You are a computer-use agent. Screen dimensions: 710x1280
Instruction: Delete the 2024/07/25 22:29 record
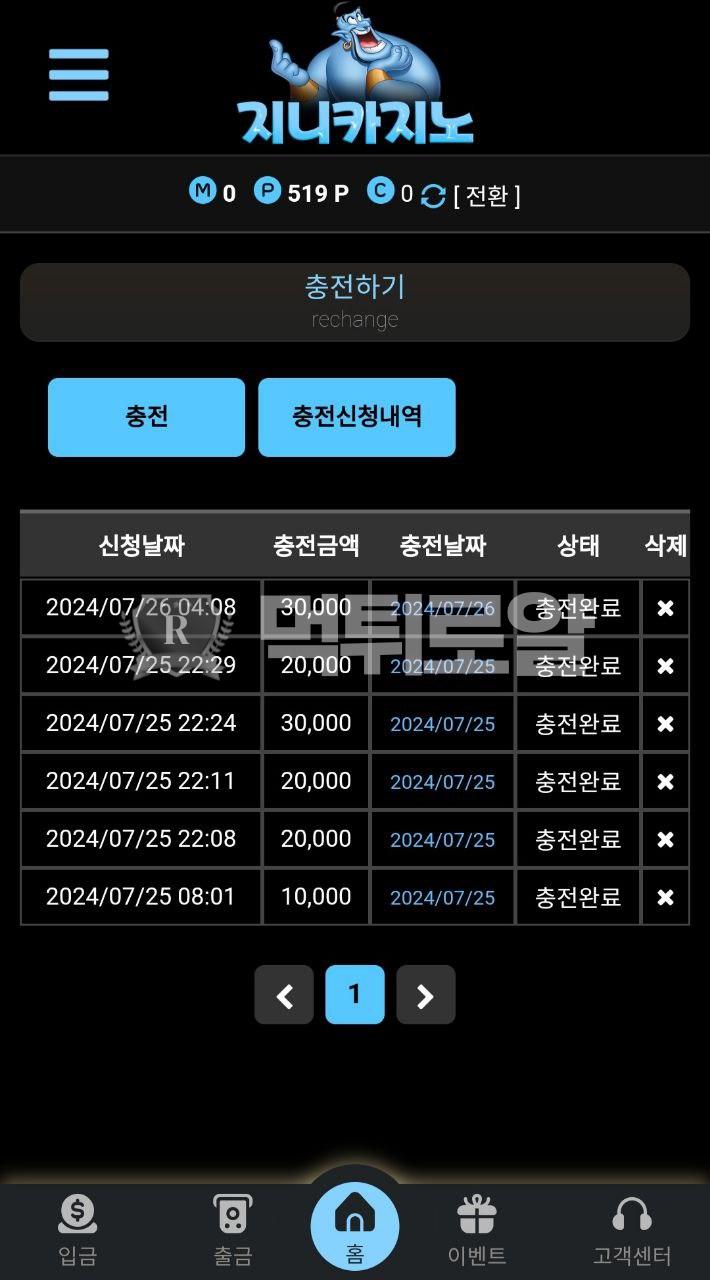tap(665, 666)
